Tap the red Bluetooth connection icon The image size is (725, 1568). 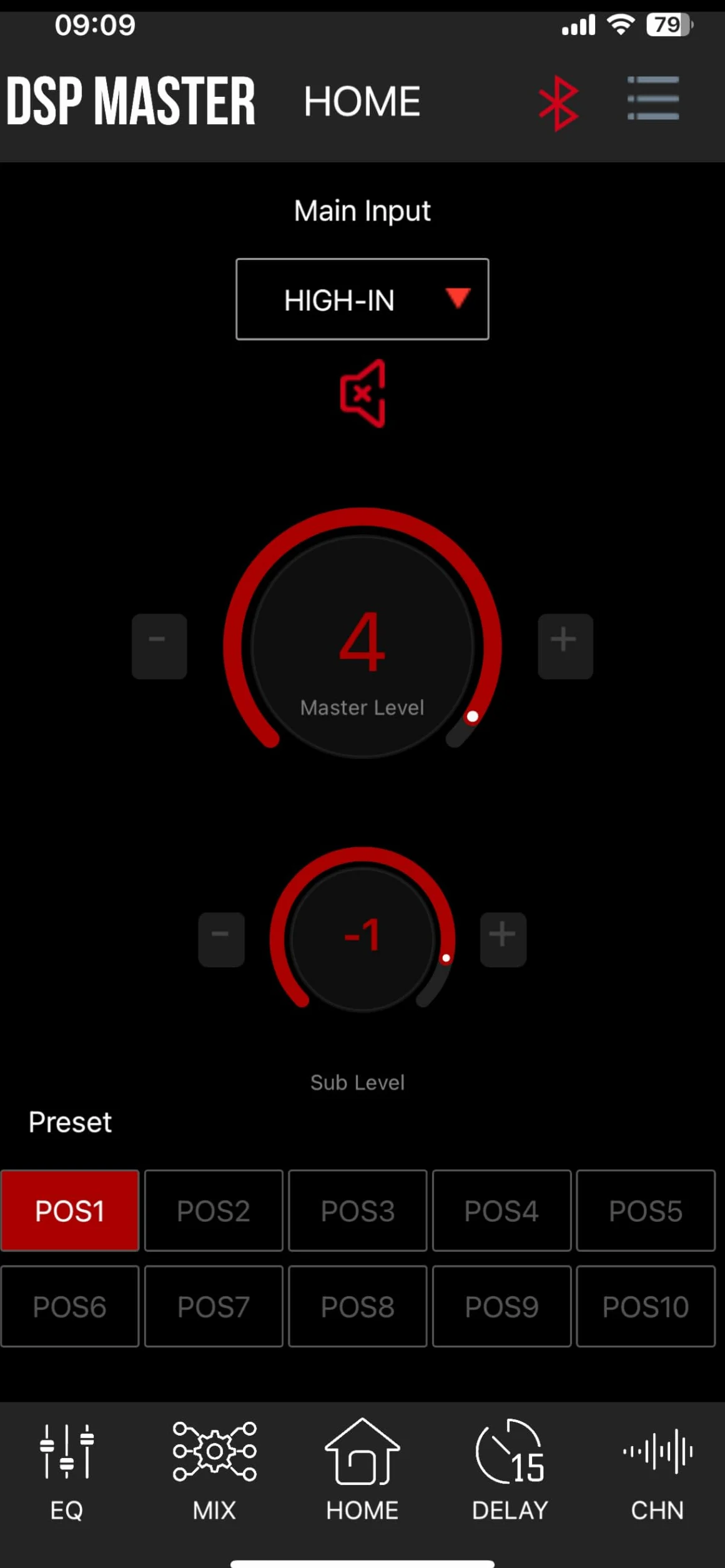pyautogui.click(x=558, y=103)
